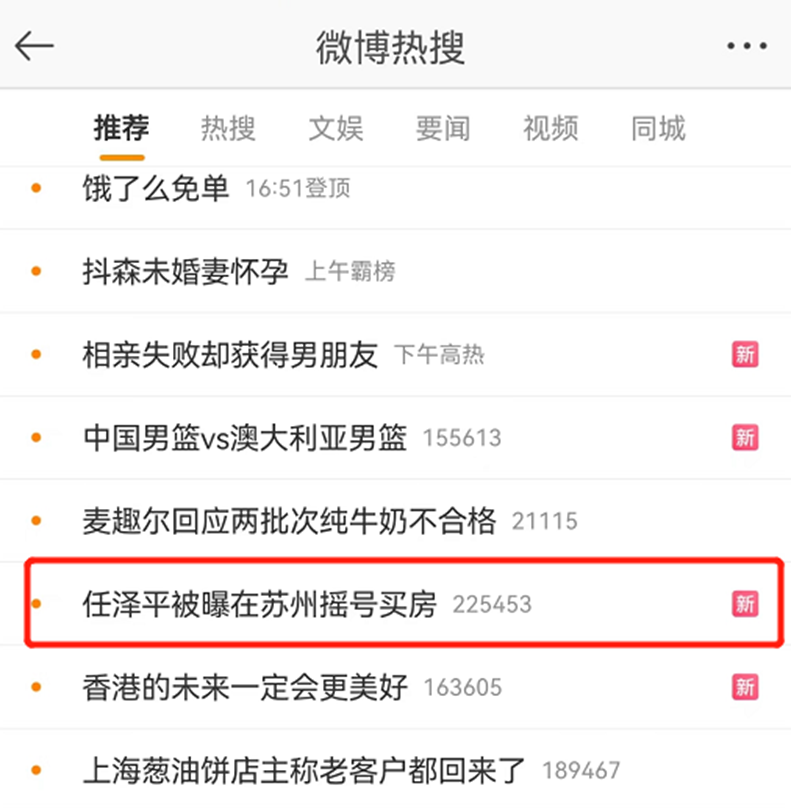Open the 要闻 tab
This screenshot has width=791, height=808.
pos(443,128)
